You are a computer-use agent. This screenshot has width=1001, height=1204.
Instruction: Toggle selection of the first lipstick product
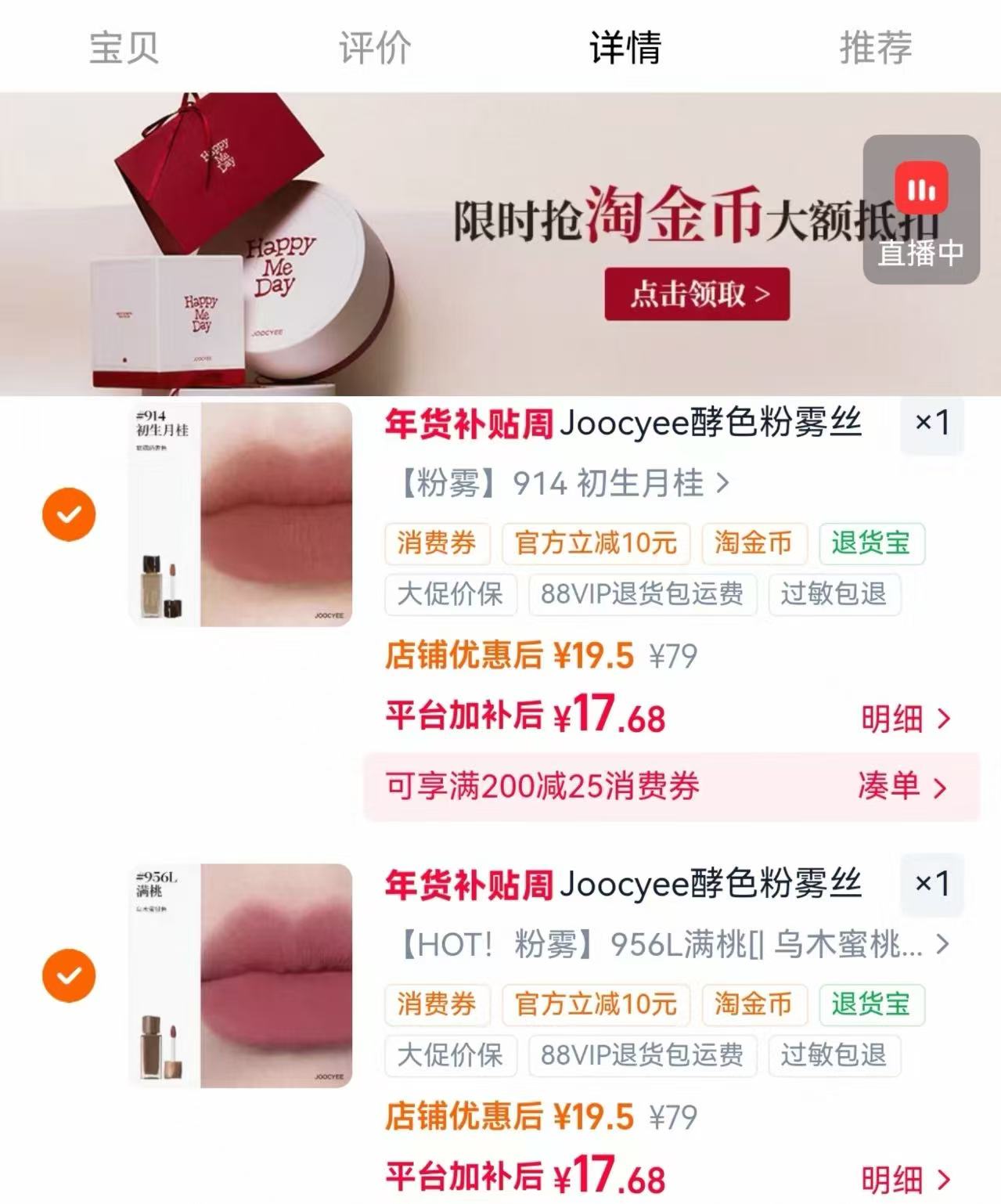69,513
